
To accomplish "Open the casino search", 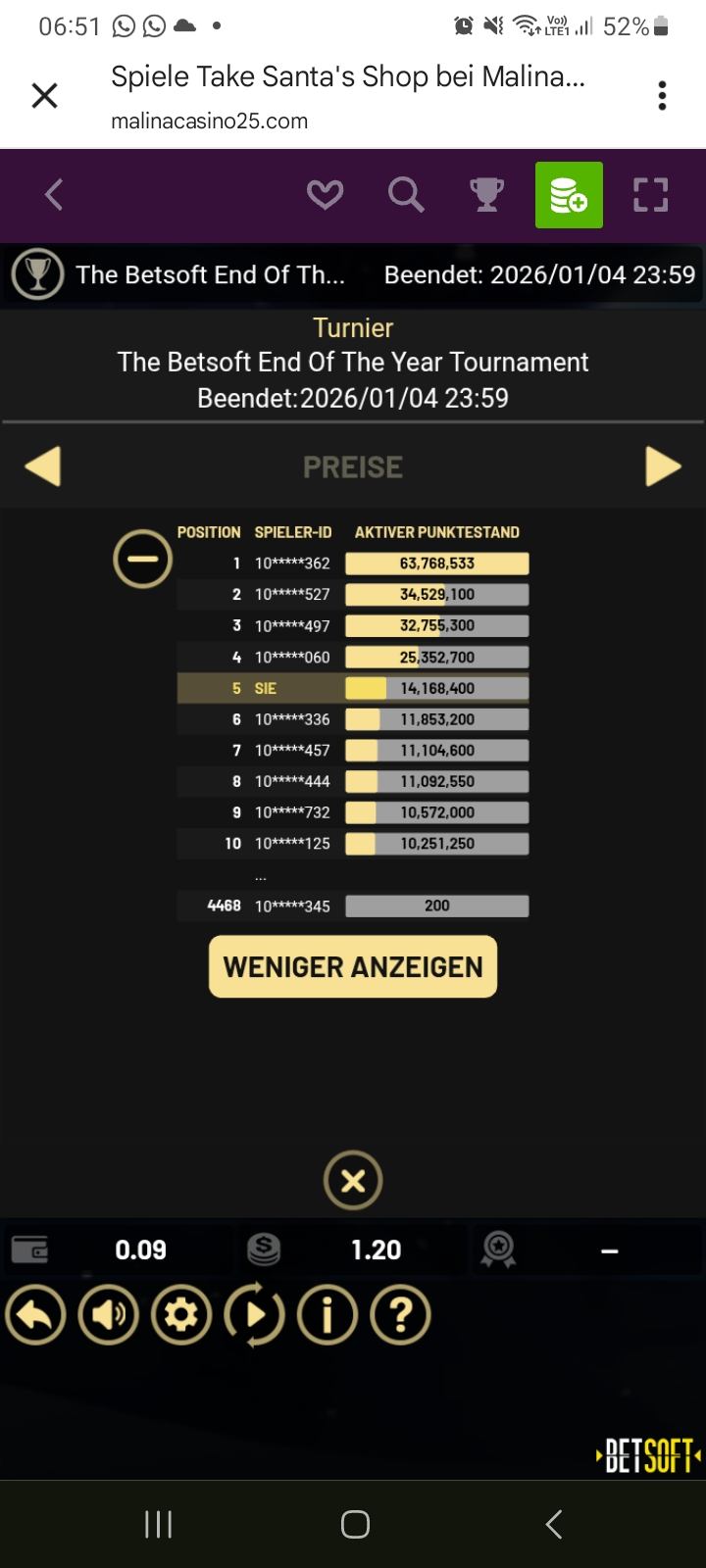I will pyautogui.click(x=405, y=195).
